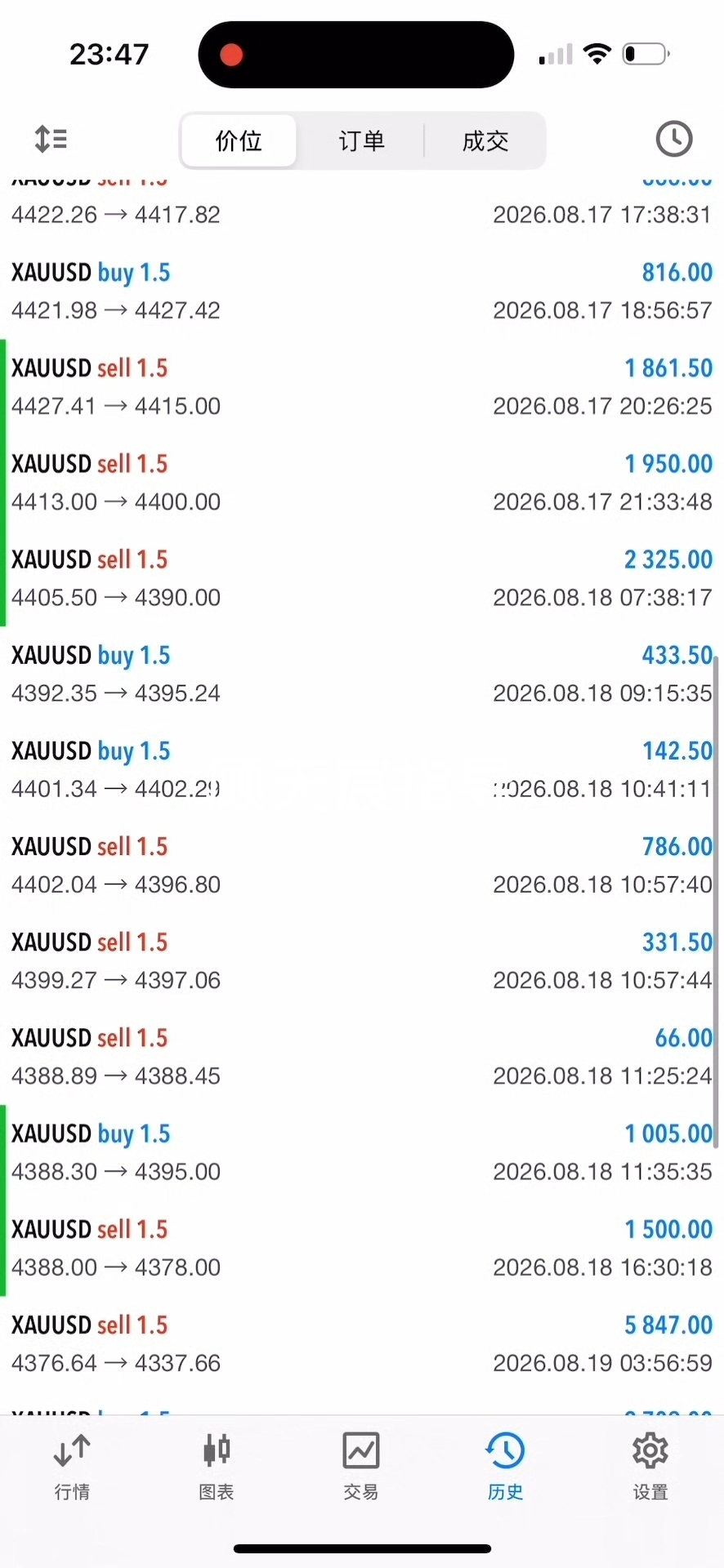724x1568 pixels.
Task: Expand the sell trade with profit 1 950.00
Action: [x=362, y=483]
